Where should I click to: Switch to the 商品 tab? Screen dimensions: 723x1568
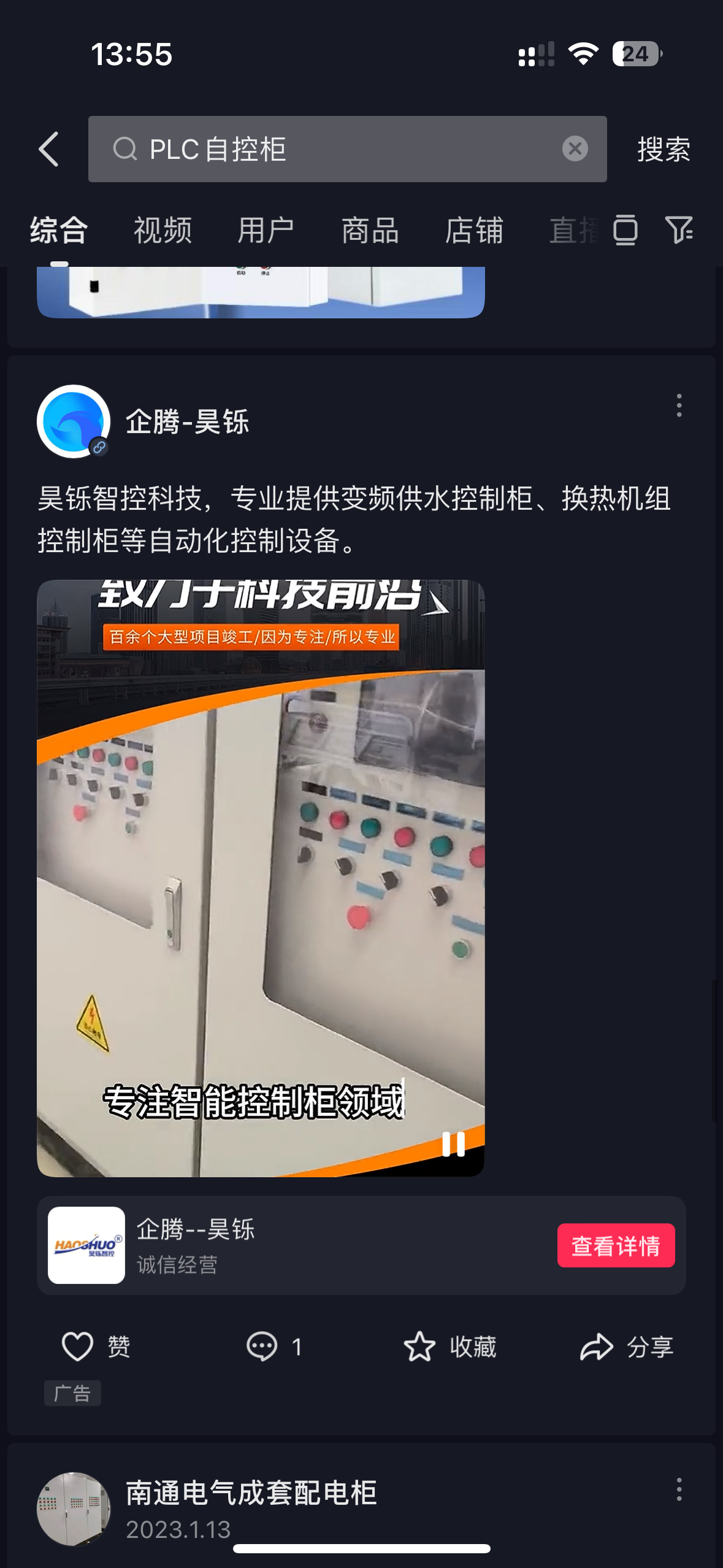point(370,231)
